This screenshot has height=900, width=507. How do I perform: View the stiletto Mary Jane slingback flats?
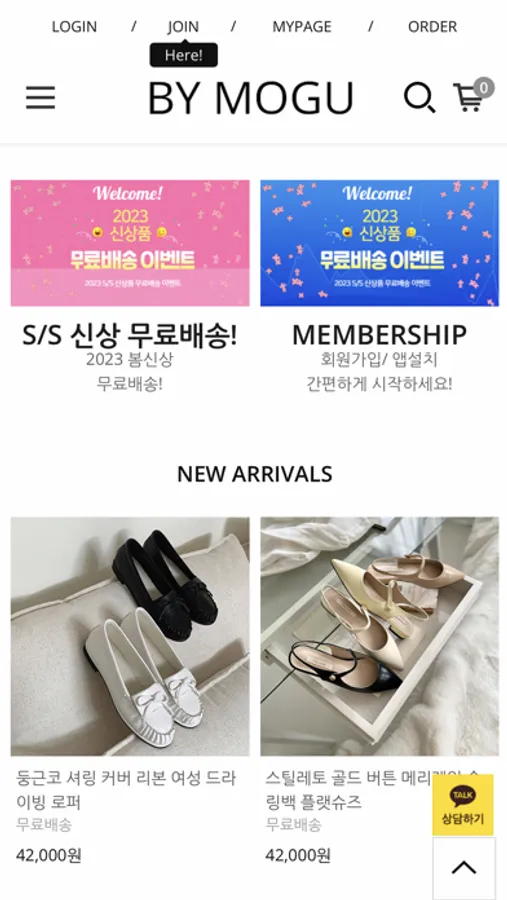click(380, 636)
